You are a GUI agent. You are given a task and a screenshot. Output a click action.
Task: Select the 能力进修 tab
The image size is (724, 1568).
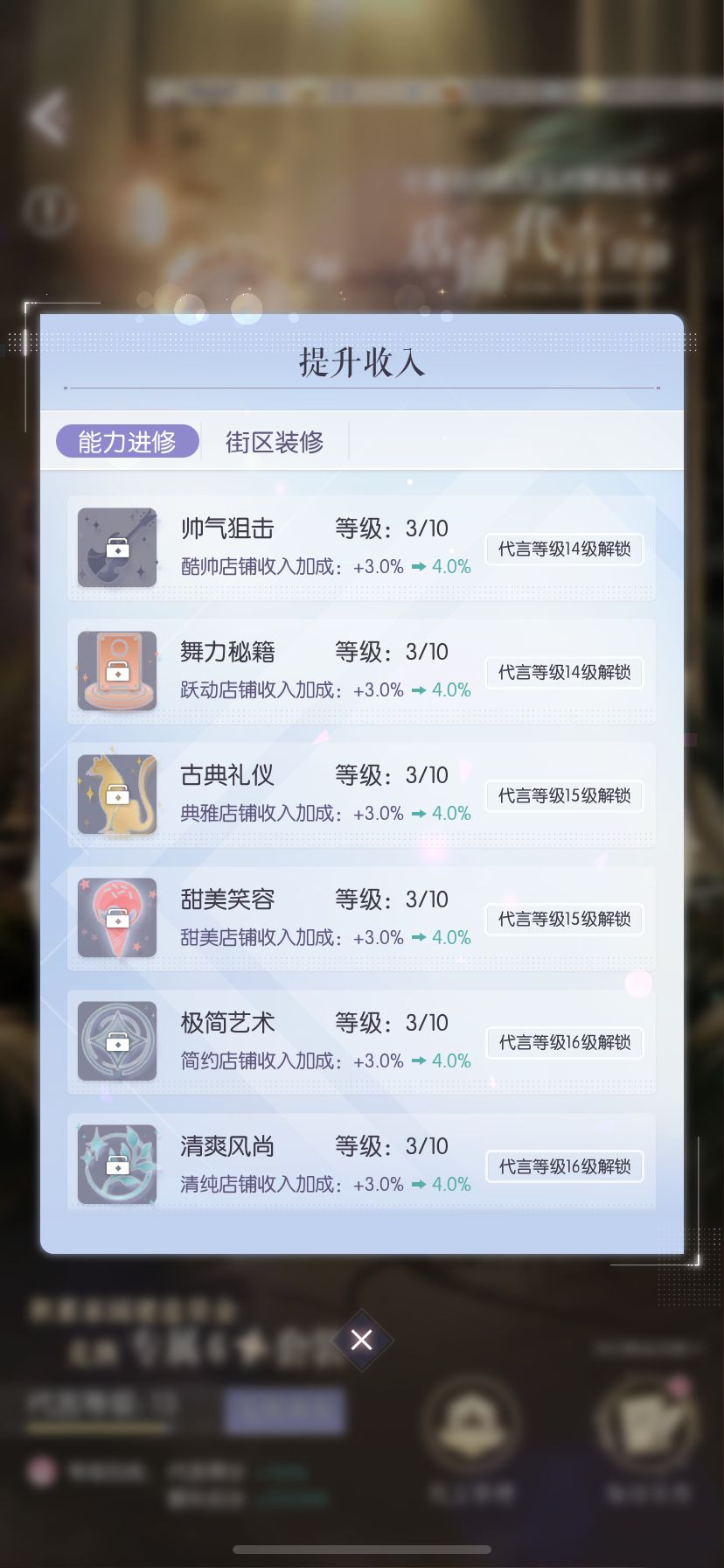click(128, 442)
